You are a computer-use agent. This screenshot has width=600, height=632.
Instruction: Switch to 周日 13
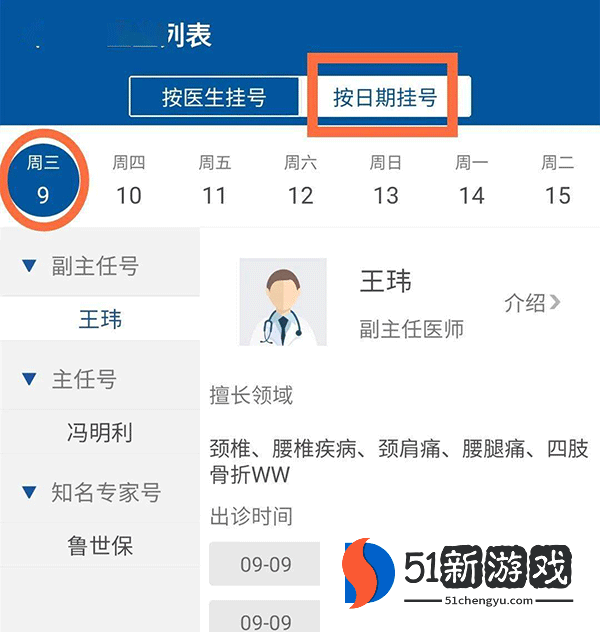click(x=386, y=180)
